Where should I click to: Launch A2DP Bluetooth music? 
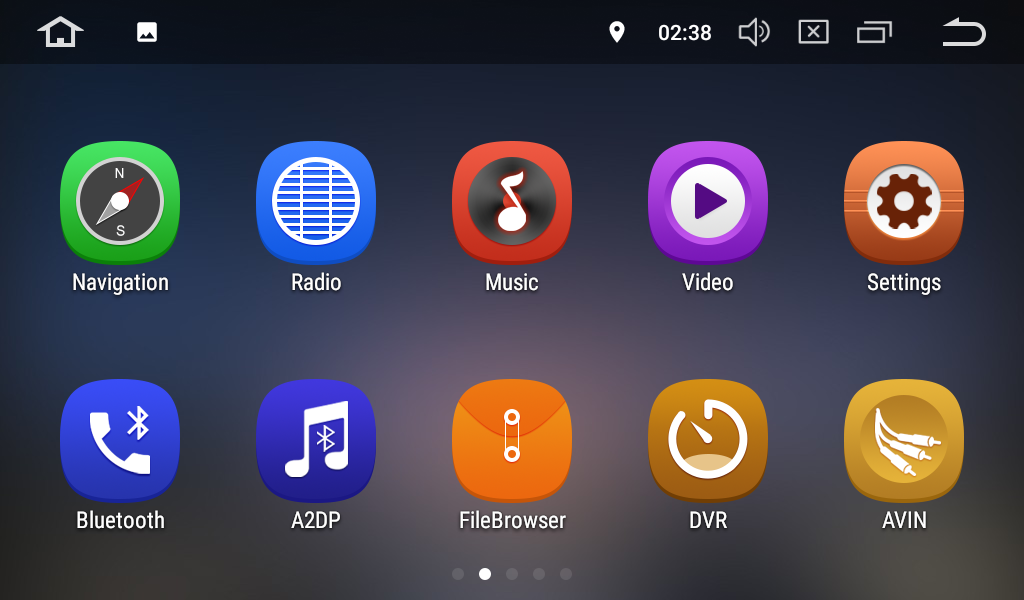[x=316, y=440]
